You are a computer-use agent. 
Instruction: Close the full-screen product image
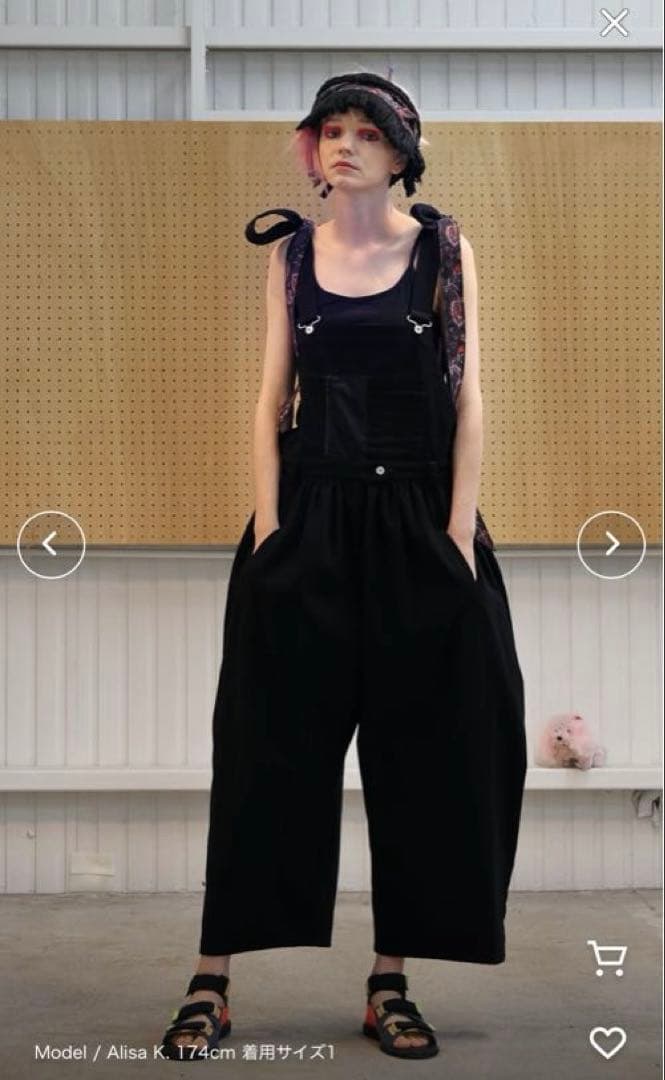coord(614,22)
